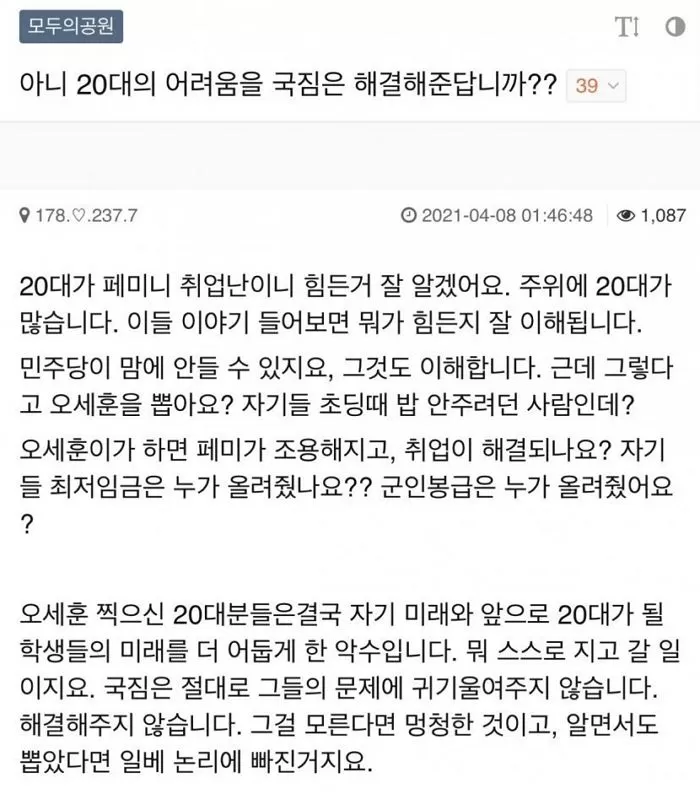Expand the 39 comments dropdown

[x=597, y=86]
